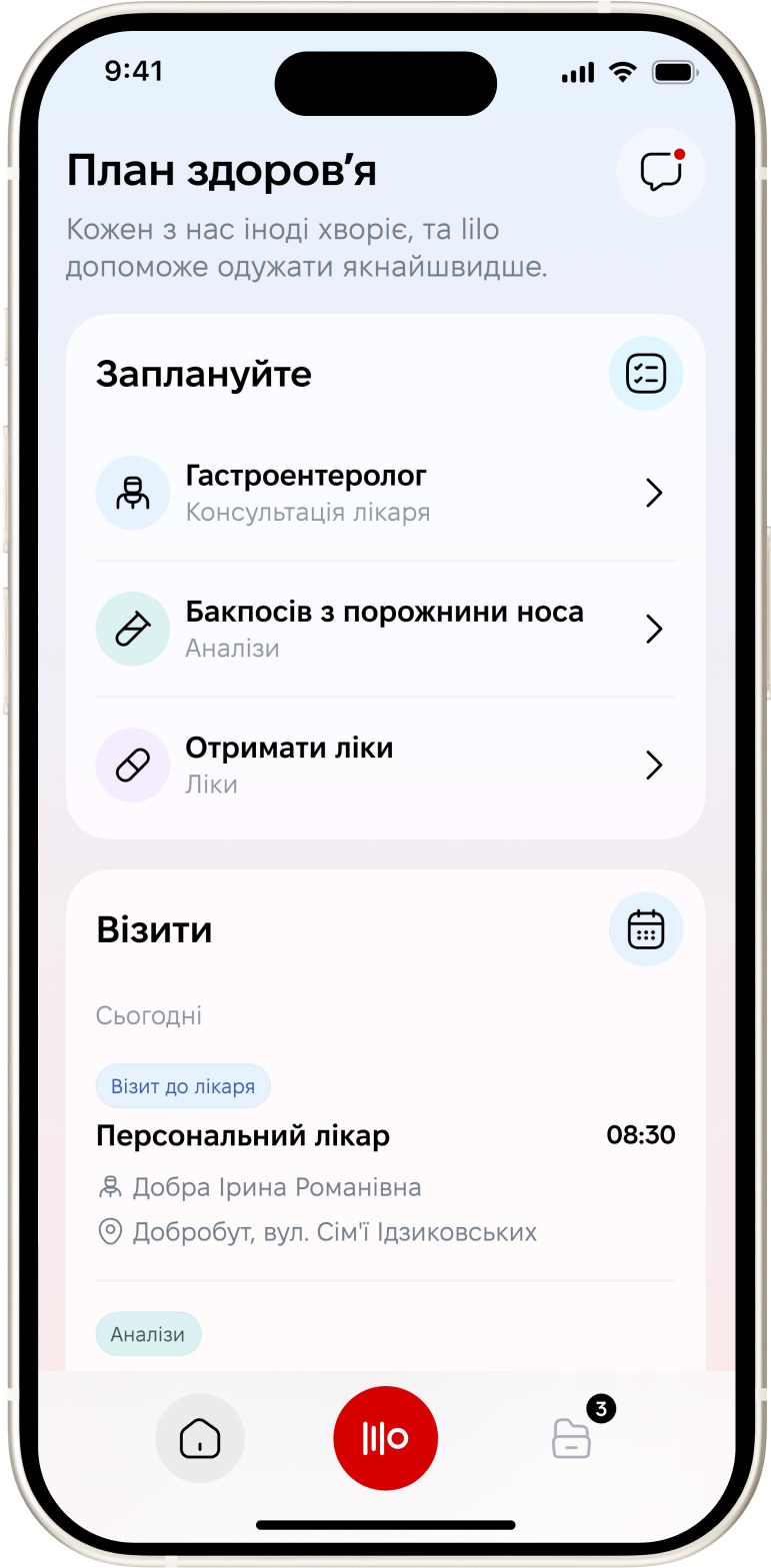
Task: Open the folder tab with badge 3
Action: (x=572, y=1439)
